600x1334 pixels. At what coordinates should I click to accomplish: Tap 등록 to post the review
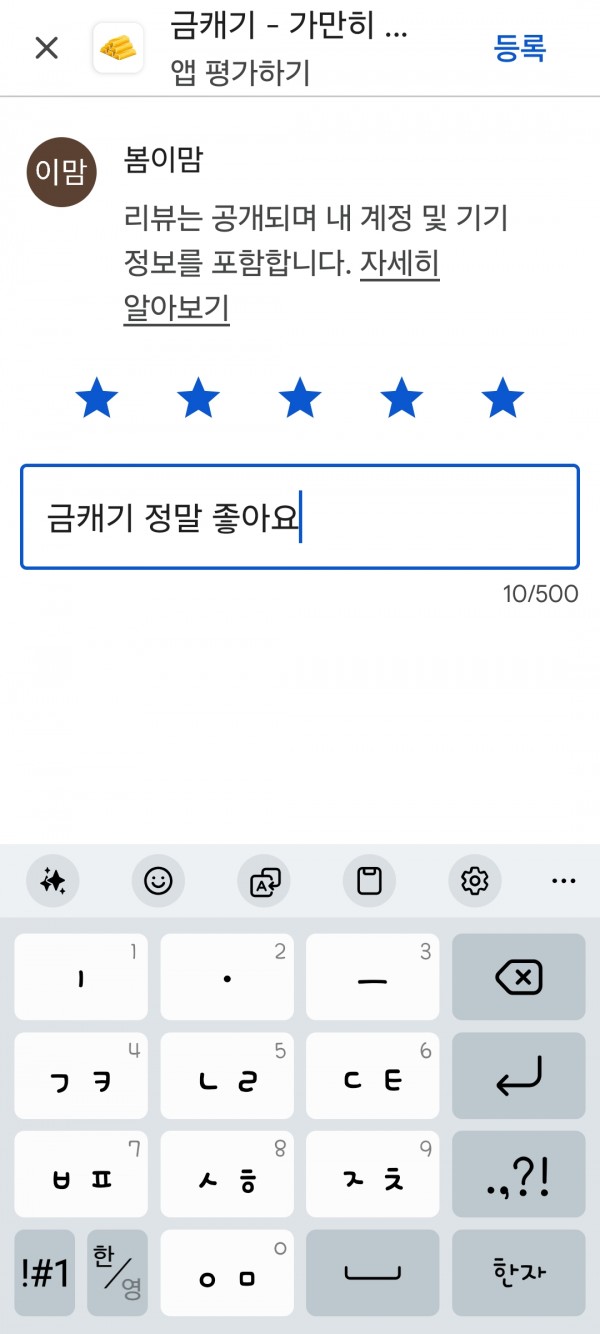coord(520,48)
